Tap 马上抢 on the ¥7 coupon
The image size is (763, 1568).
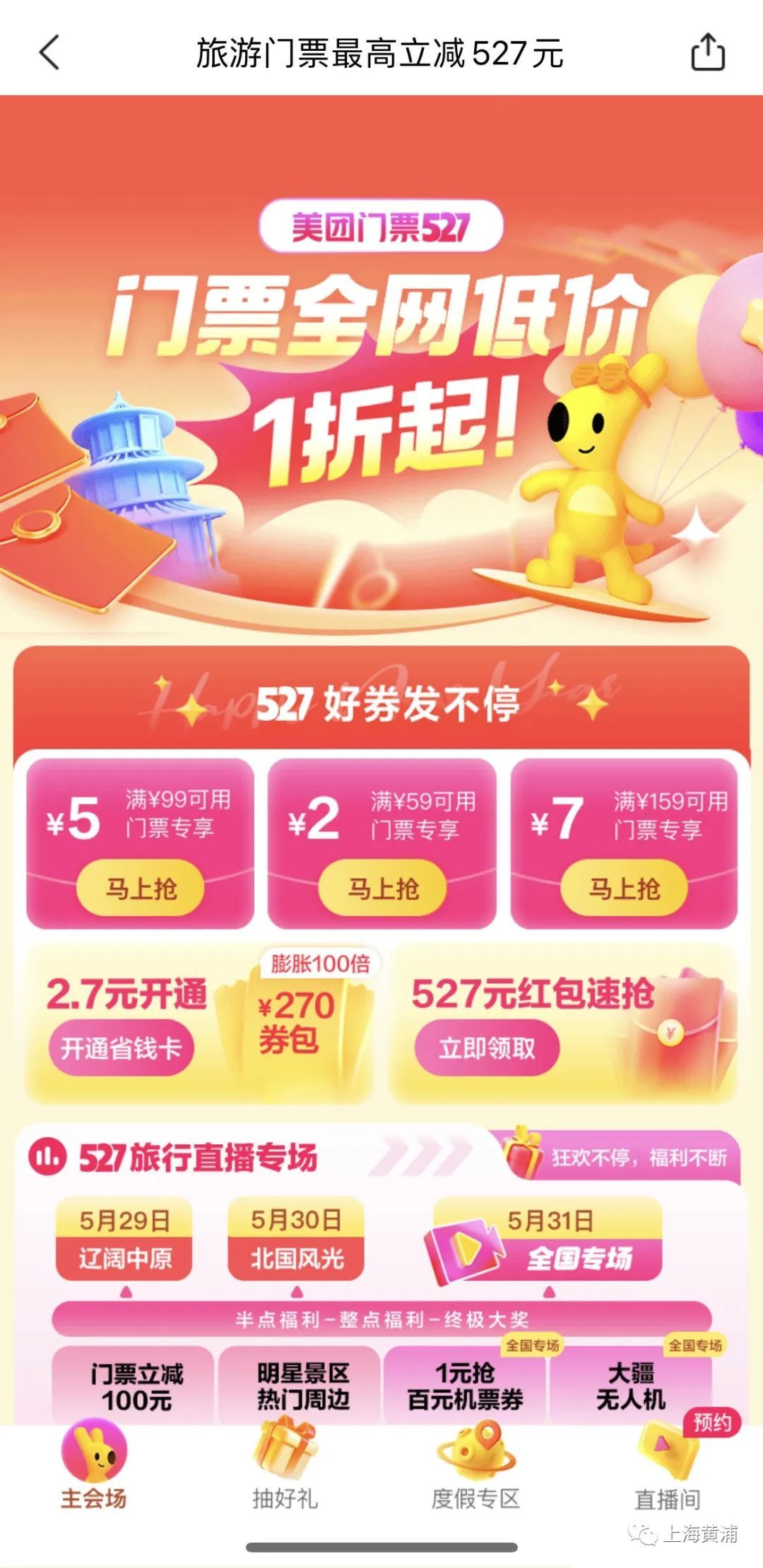tap(624, 888)
